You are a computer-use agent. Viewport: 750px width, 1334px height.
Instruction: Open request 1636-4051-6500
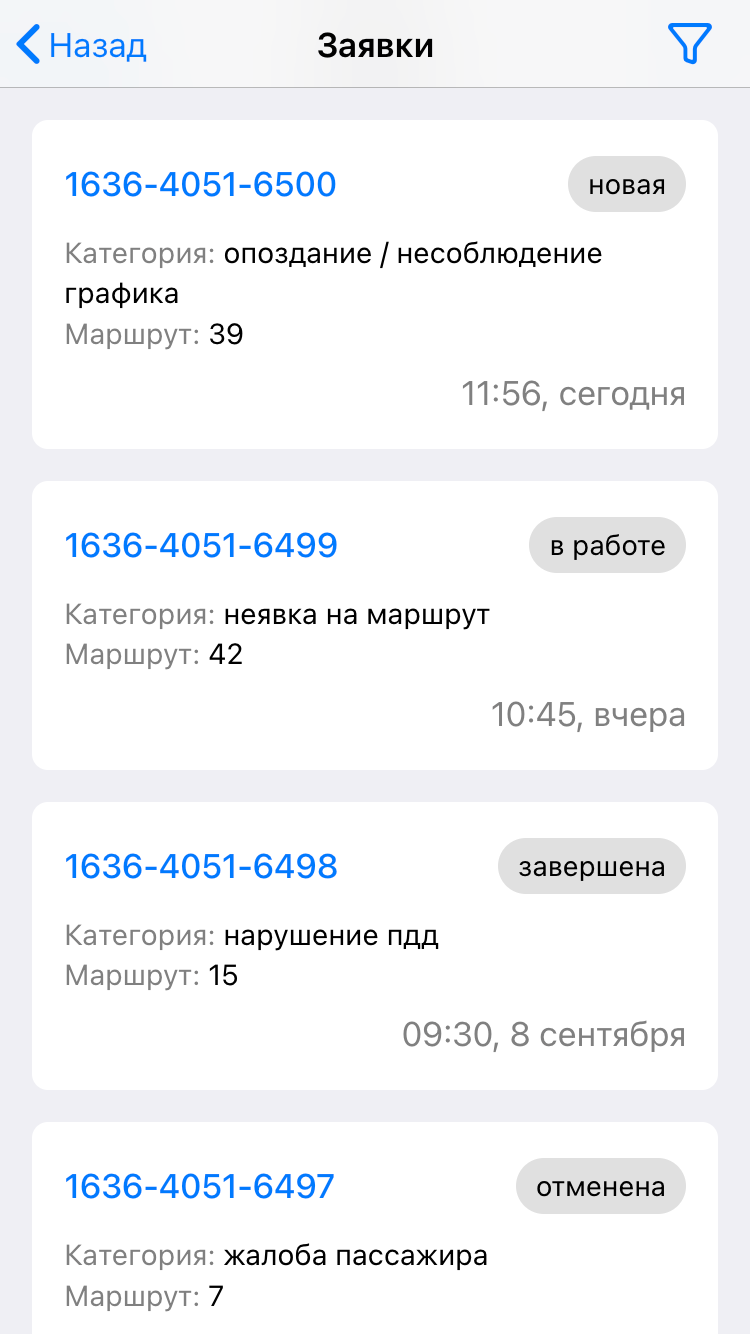point(201,185)
